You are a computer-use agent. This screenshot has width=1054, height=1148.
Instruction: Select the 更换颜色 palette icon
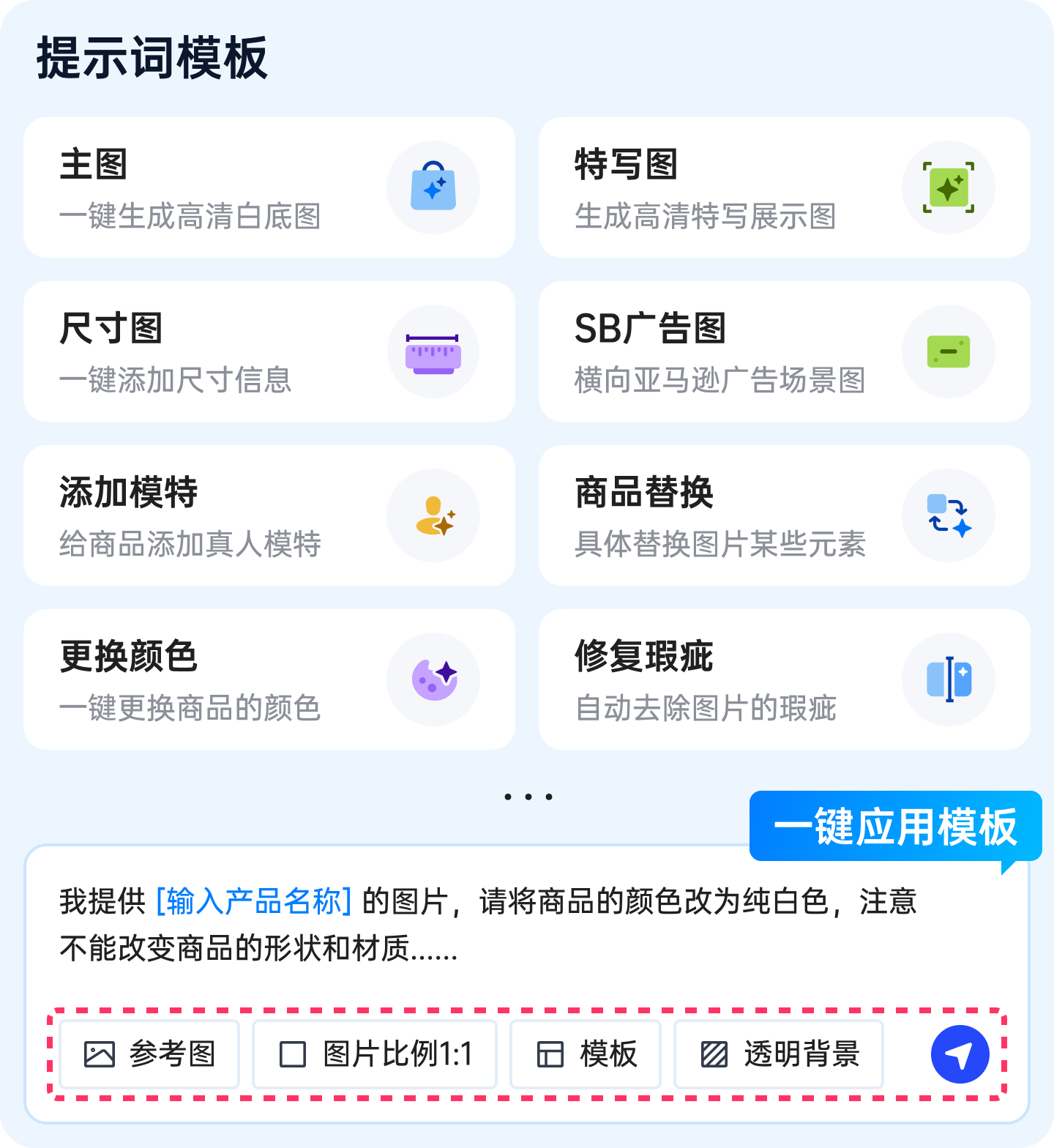tap(433, 680)
